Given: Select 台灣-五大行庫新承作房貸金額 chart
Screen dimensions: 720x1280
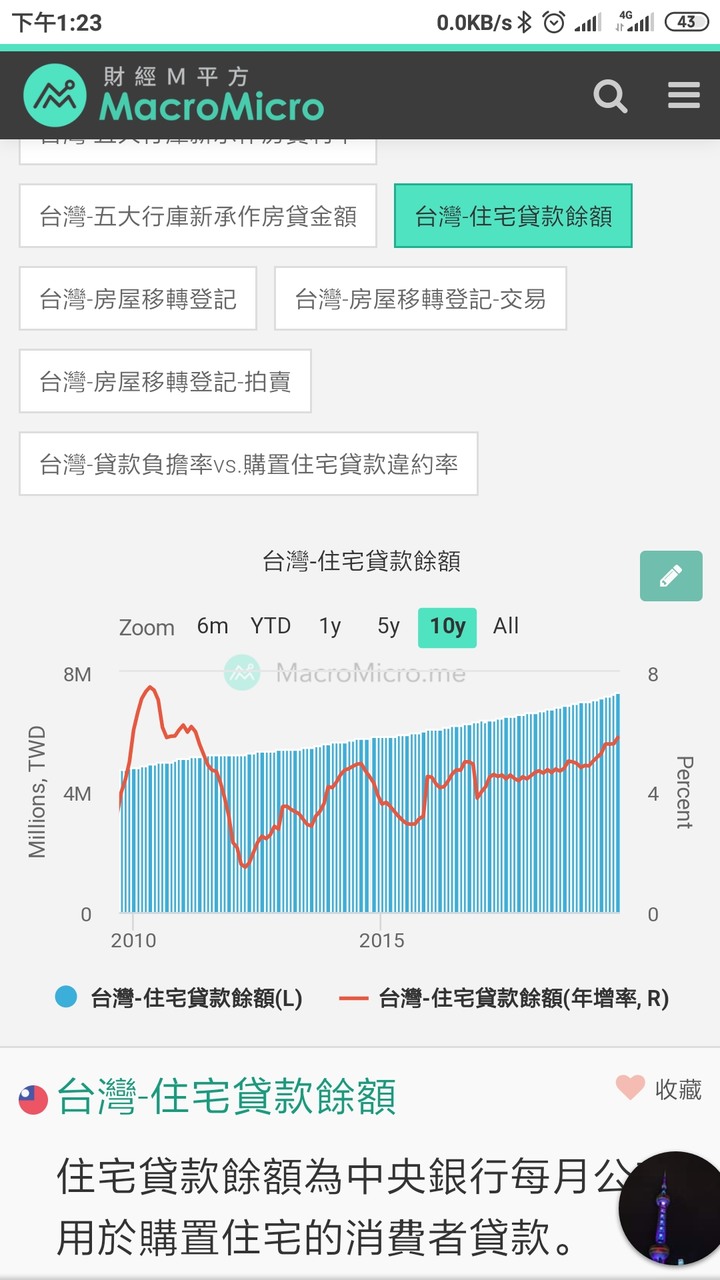Looking at the screenshot, I should point(198,216).
